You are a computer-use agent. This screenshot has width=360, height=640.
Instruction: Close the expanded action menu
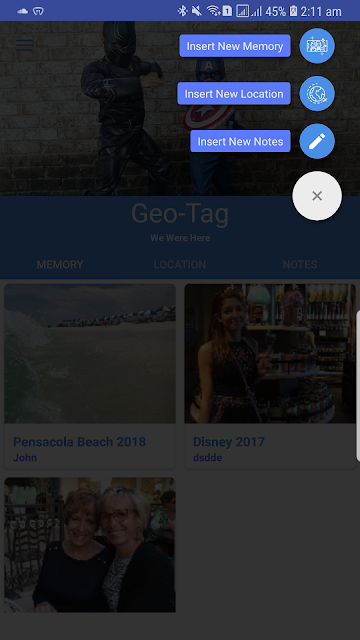pyautogui.click(x=317, y=196)
